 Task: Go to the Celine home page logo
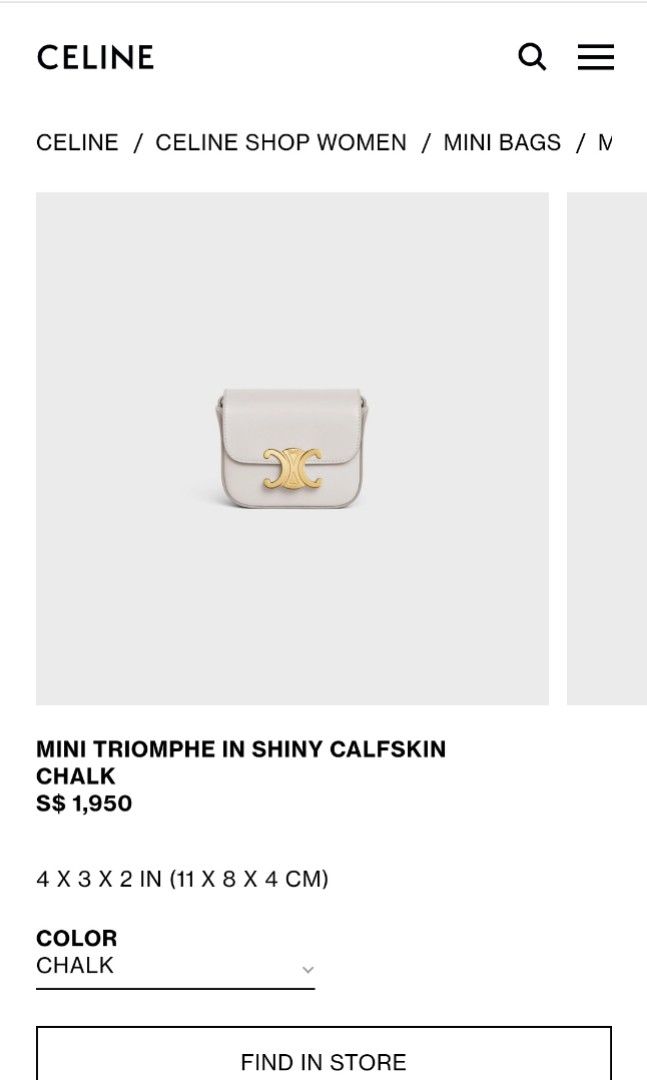(96, 57)
